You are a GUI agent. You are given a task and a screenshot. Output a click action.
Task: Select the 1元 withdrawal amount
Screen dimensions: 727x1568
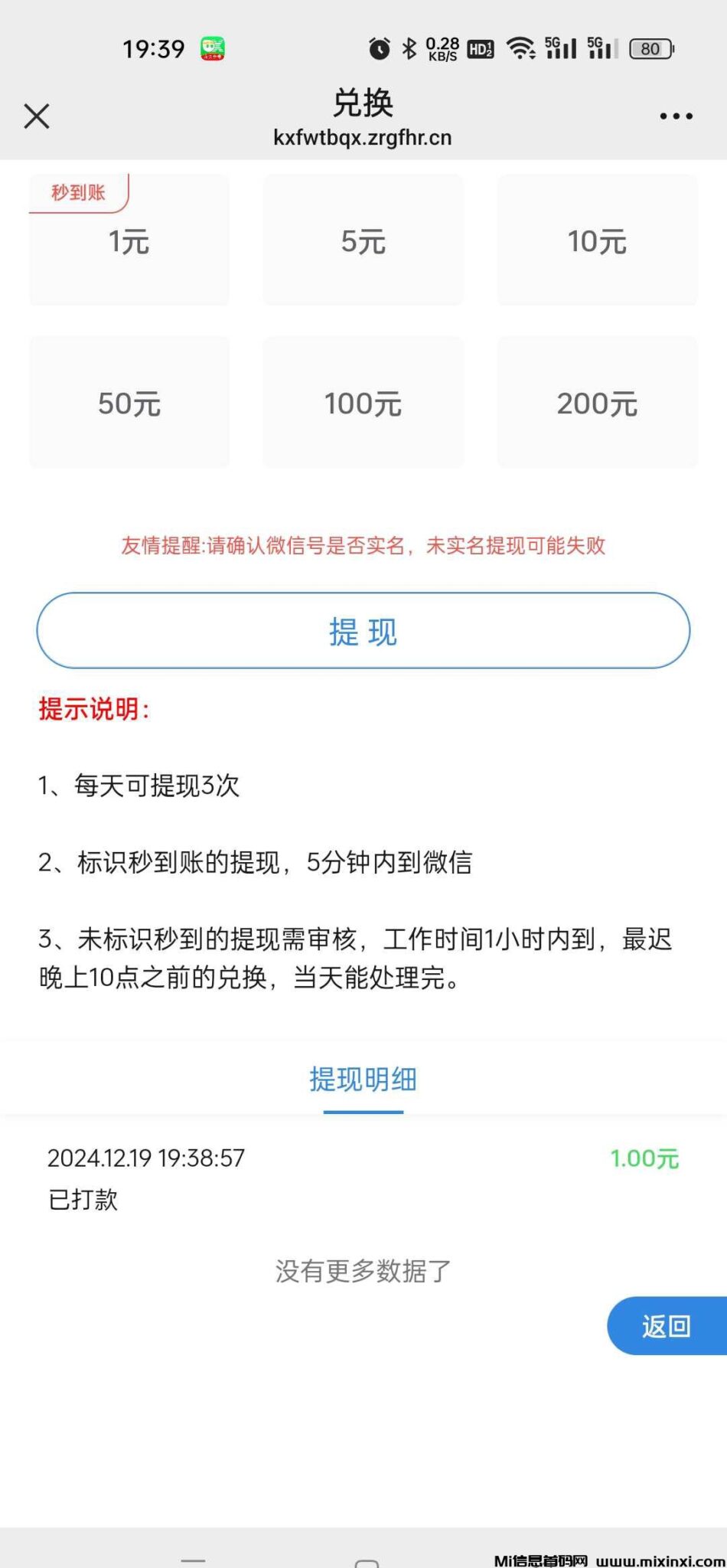[129, 241]
